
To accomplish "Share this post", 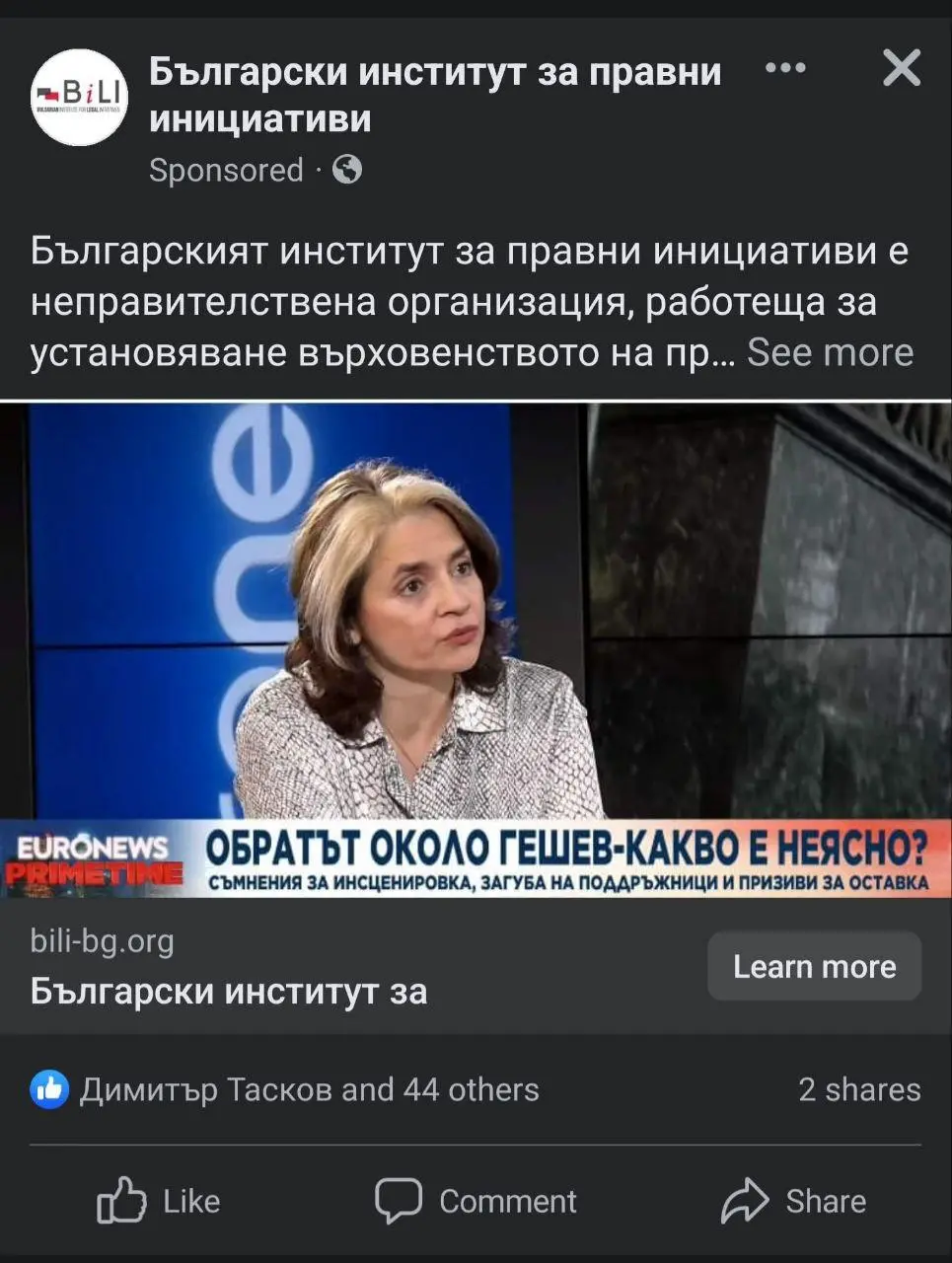I will click(794, 1201).
